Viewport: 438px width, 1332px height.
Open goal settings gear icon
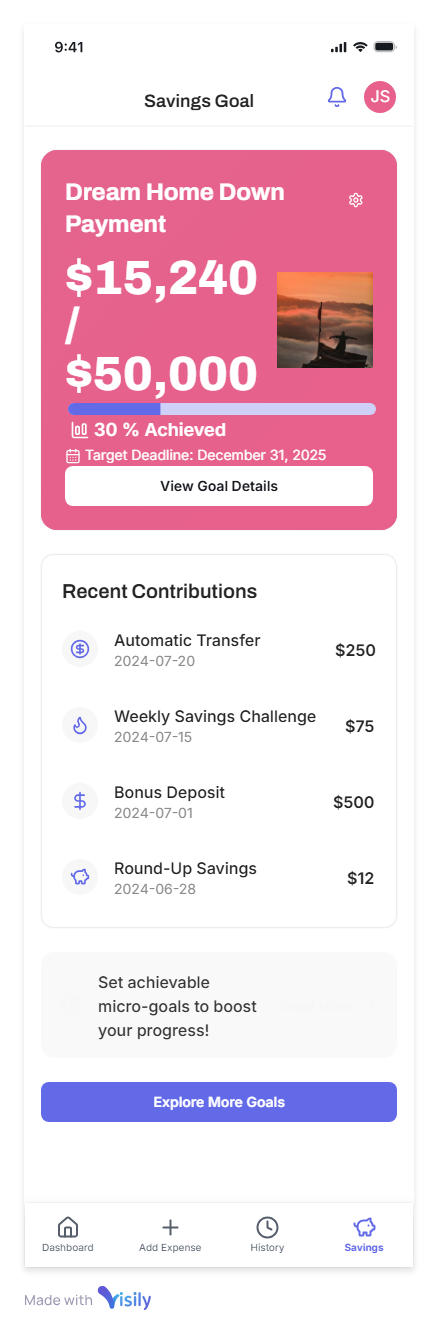tap(356, 200)
